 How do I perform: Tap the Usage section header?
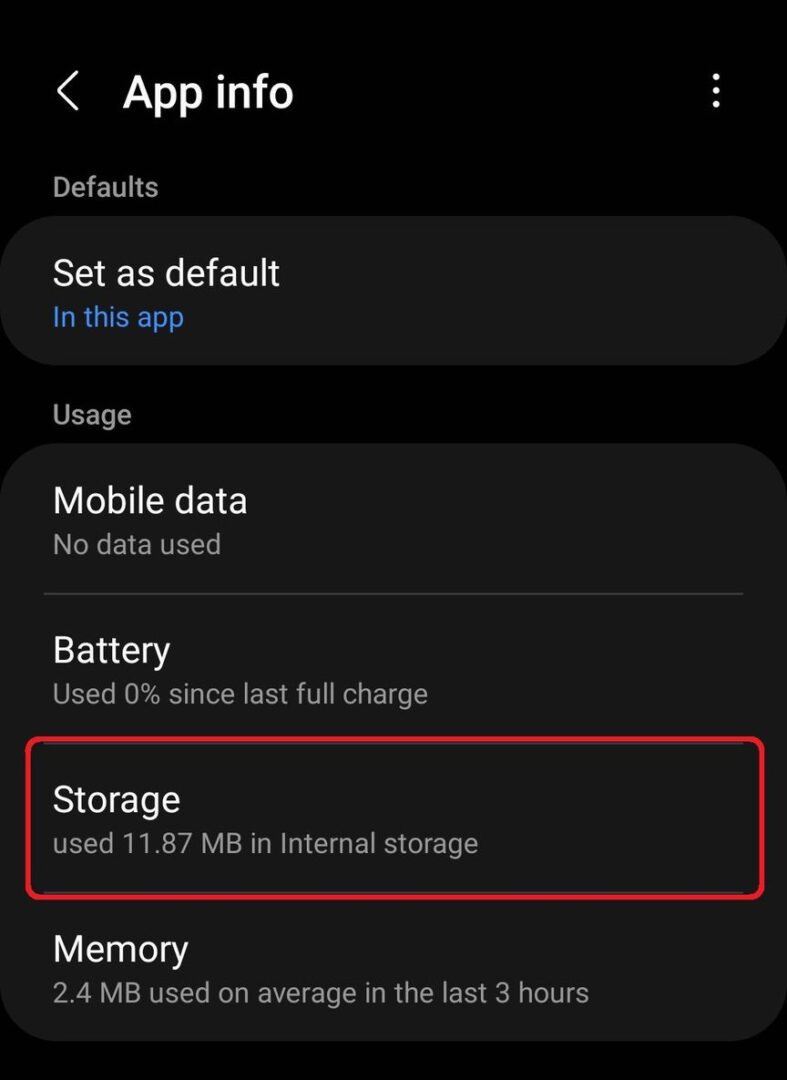[91, 414]
